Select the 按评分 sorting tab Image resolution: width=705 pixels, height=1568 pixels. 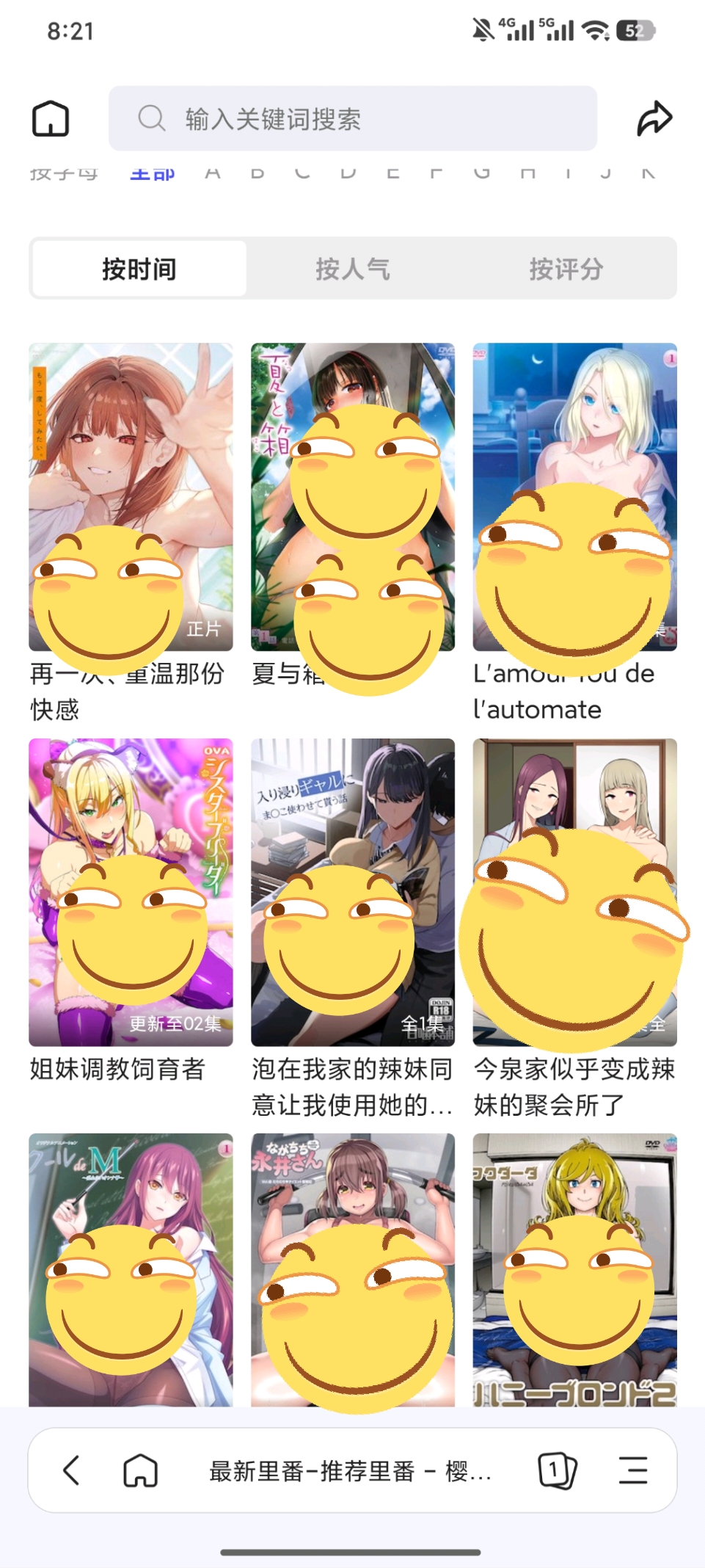pyautogui.click(x=566, y=269)
